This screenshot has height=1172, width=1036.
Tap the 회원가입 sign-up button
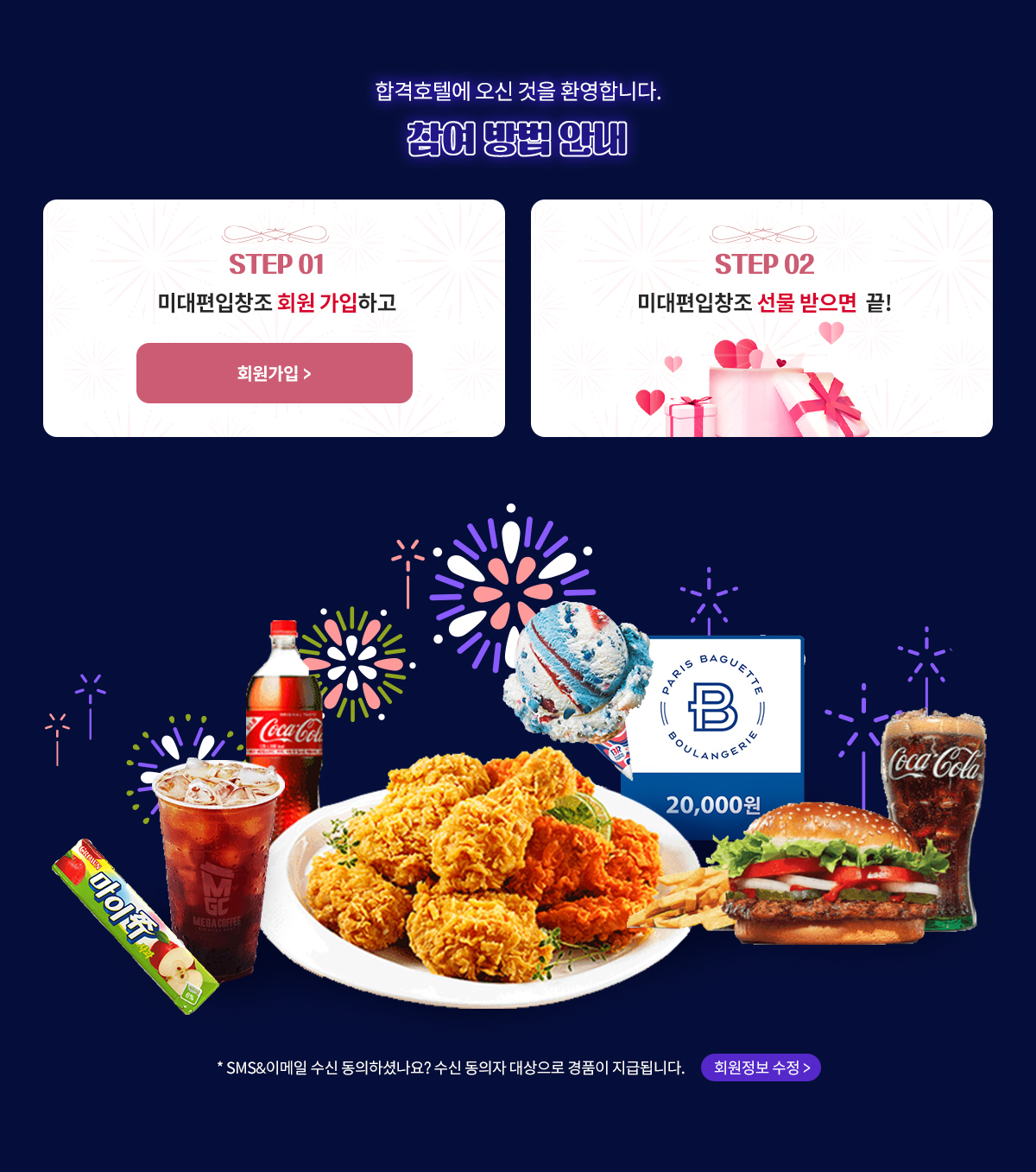click(x=274, y=373)
